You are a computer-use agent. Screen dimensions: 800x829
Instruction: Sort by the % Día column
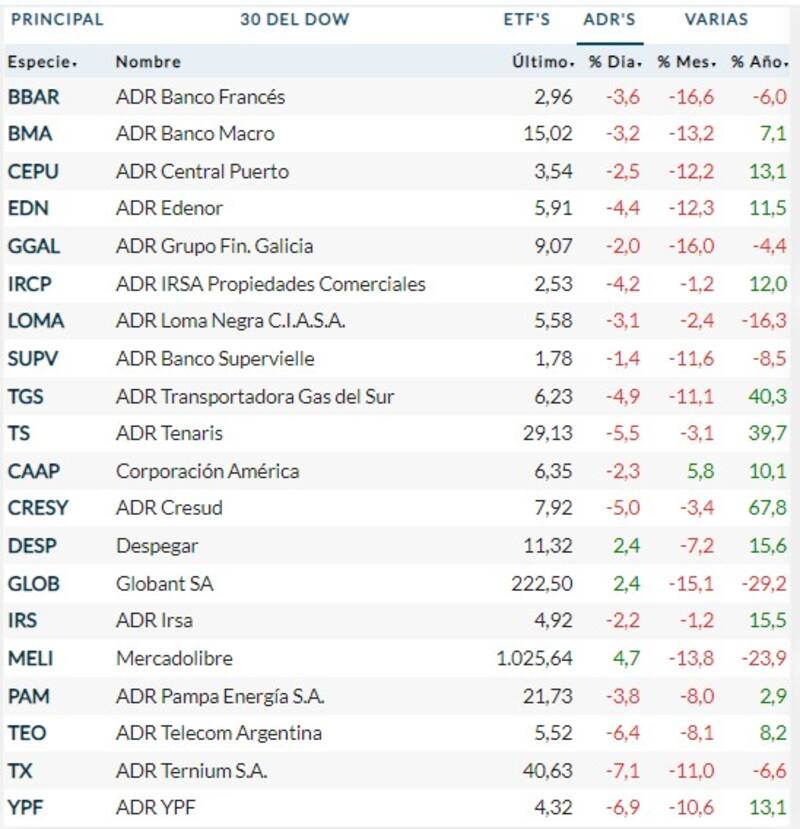pos(614,62)
